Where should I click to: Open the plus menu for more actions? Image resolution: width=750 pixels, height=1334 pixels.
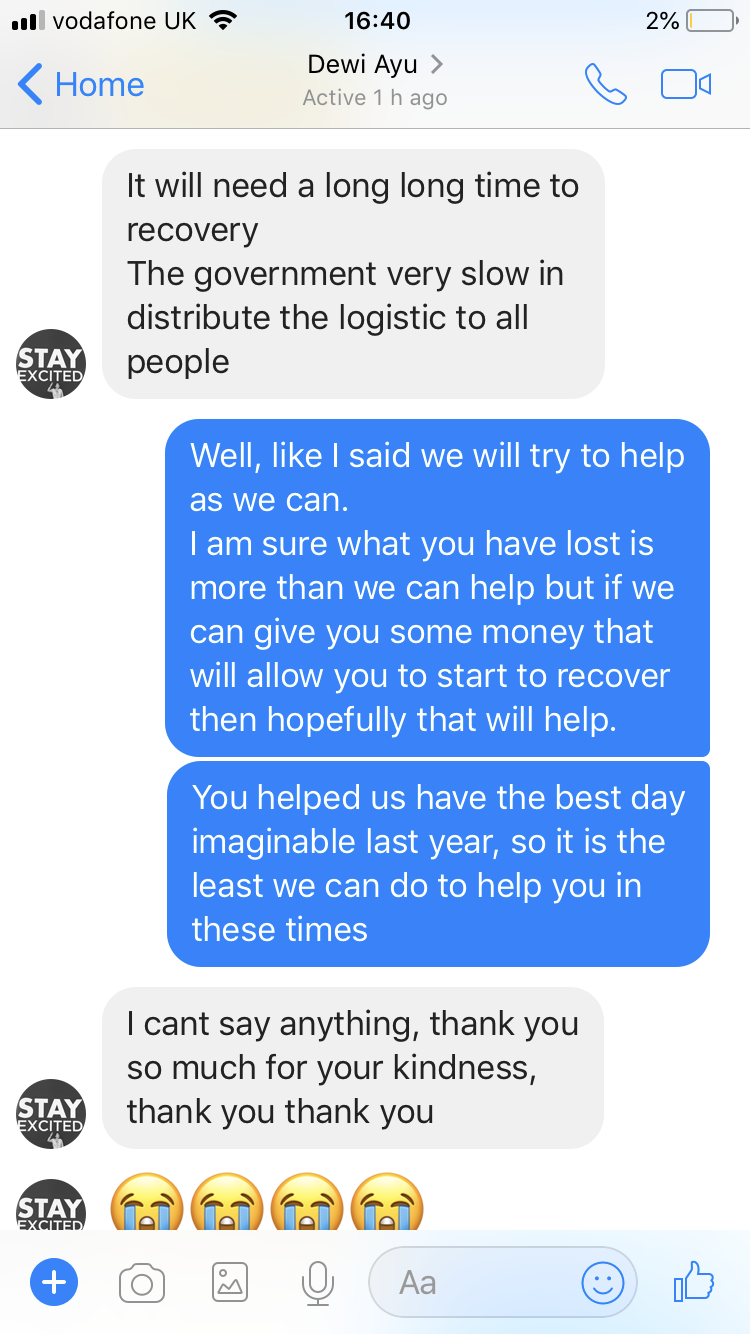(x=54, y=1282)
